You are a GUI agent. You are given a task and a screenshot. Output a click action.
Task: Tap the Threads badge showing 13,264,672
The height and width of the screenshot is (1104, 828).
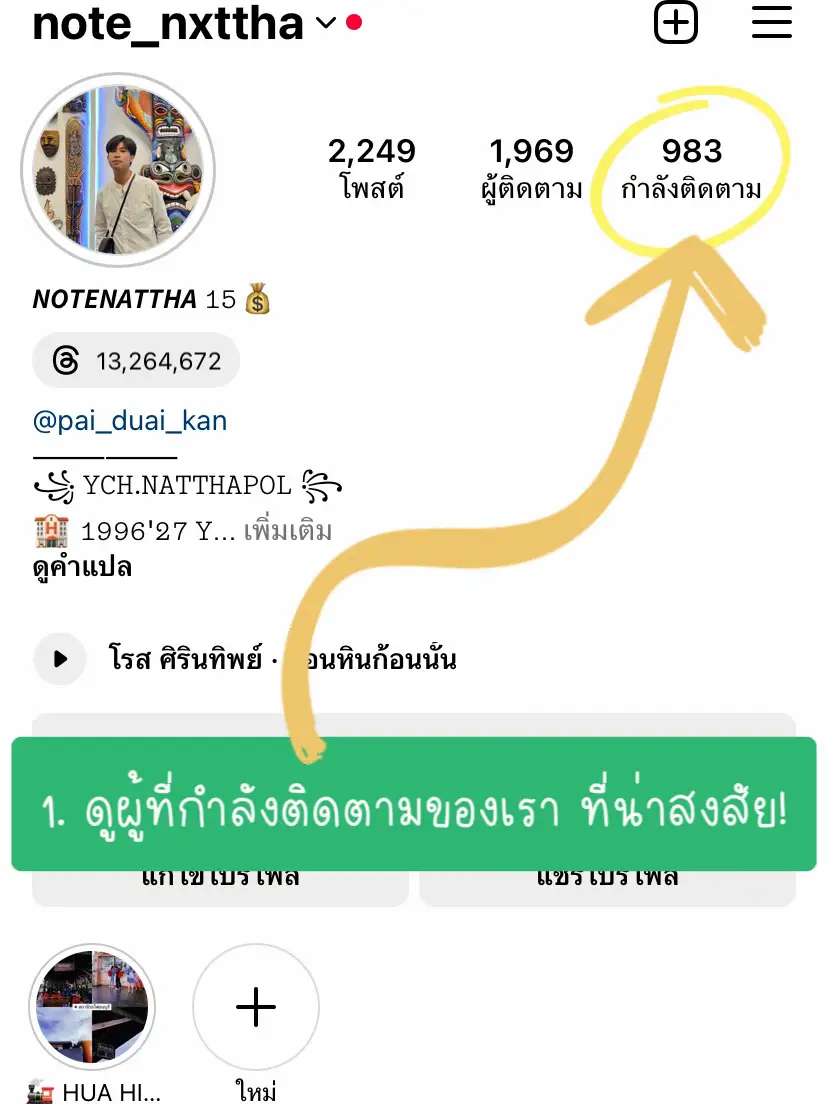point(135,360)
